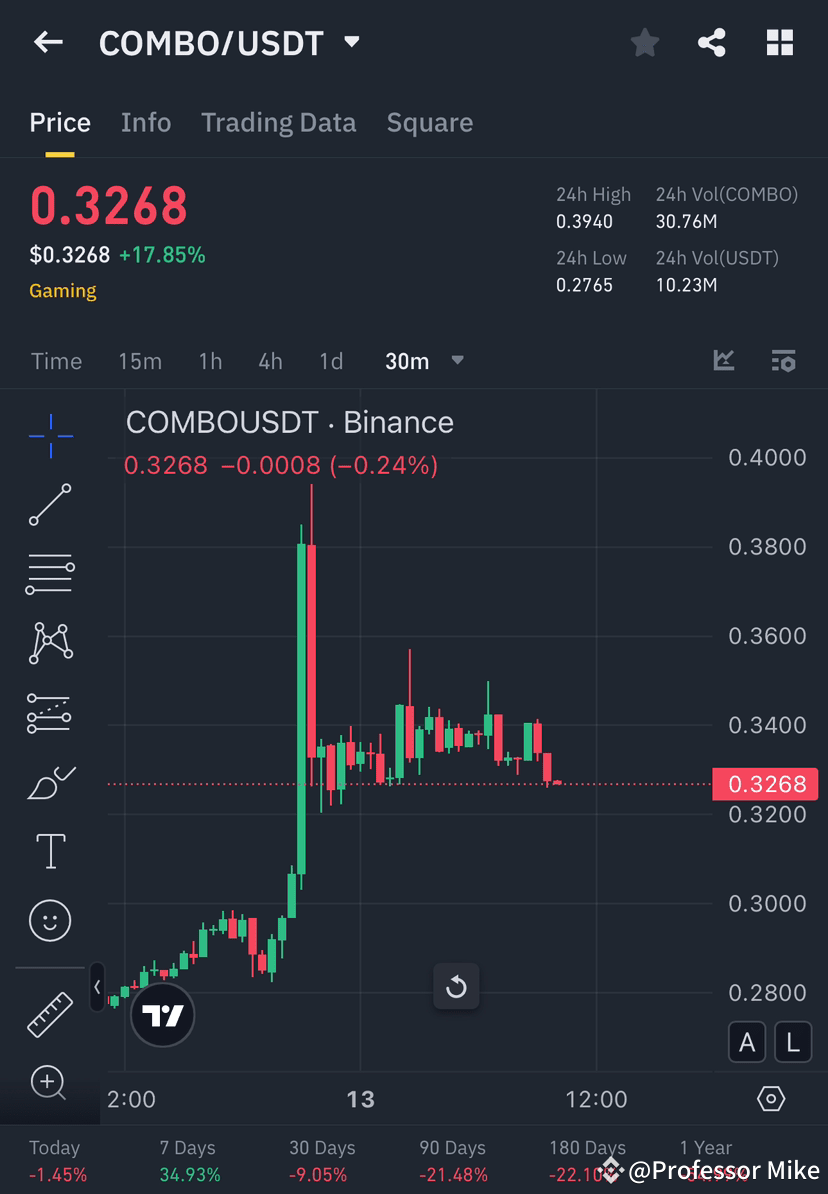
Task: Collapse the drawing toolbar via the chevron
Action: click(x=96, y=987)
